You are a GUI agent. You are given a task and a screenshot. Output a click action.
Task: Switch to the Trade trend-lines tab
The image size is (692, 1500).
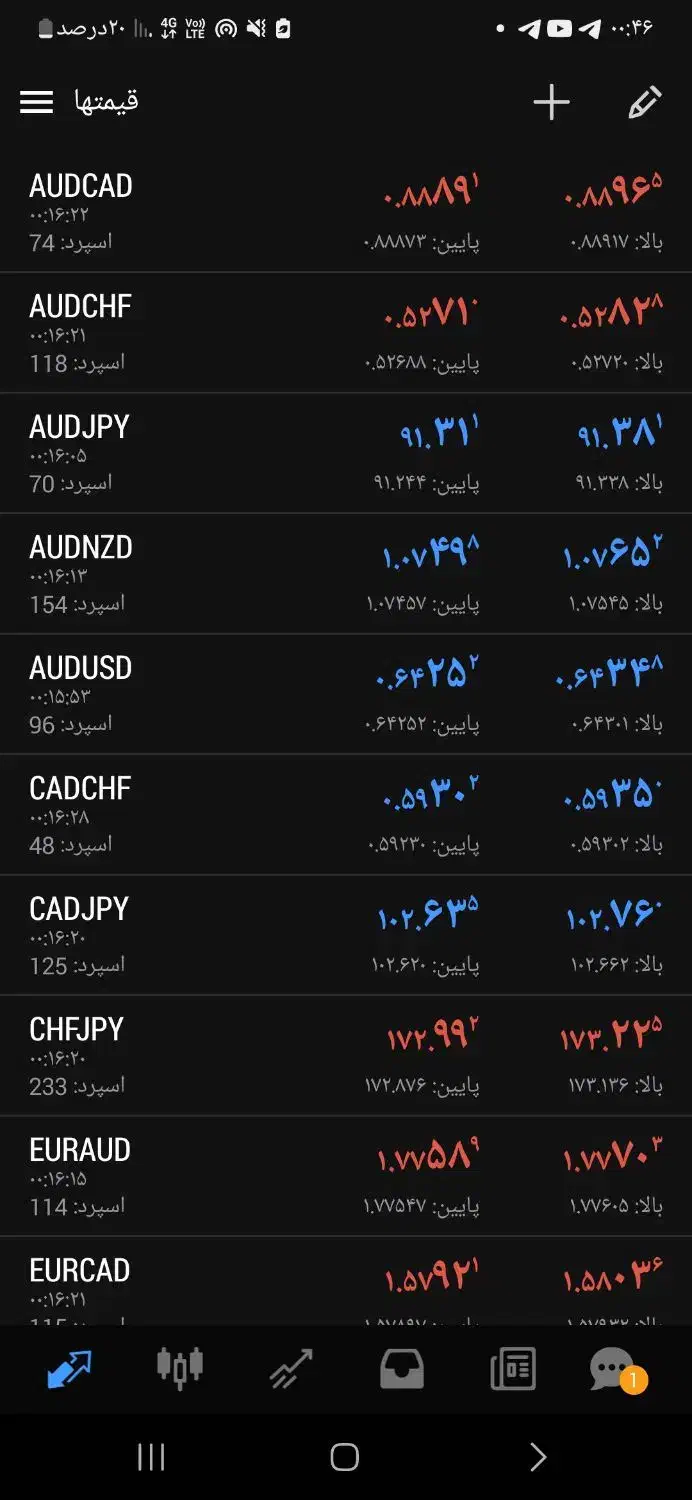click(x=291, y=1369)
